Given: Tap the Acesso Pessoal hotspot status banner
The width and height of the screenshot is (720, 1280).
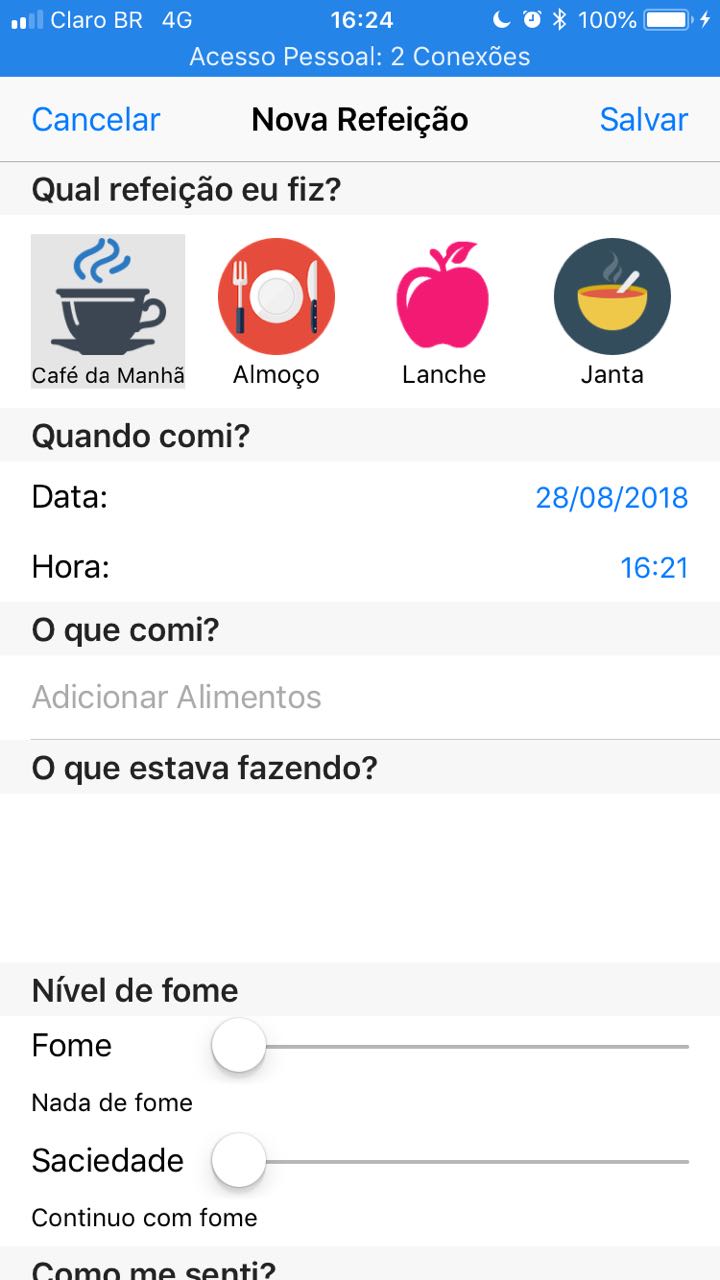Looking at the screenshot, I should 360,57.
